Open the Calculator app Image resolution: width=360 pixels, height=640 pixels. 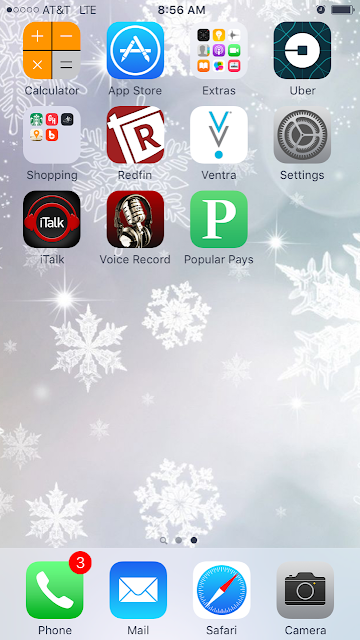coord(51,50)
